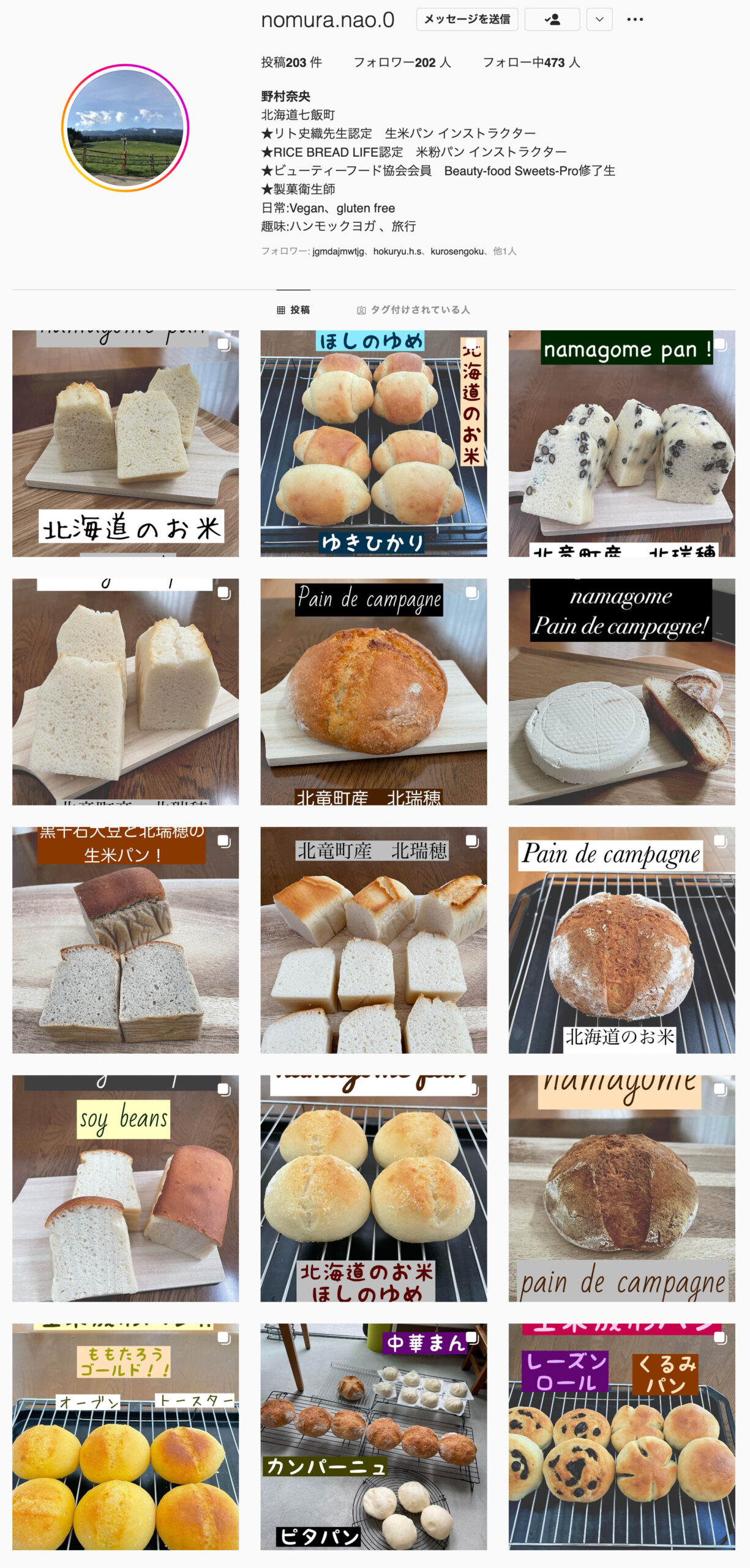Open the 中華まん カンパーニュ ピタパン post

click(x=373, y=1436)
